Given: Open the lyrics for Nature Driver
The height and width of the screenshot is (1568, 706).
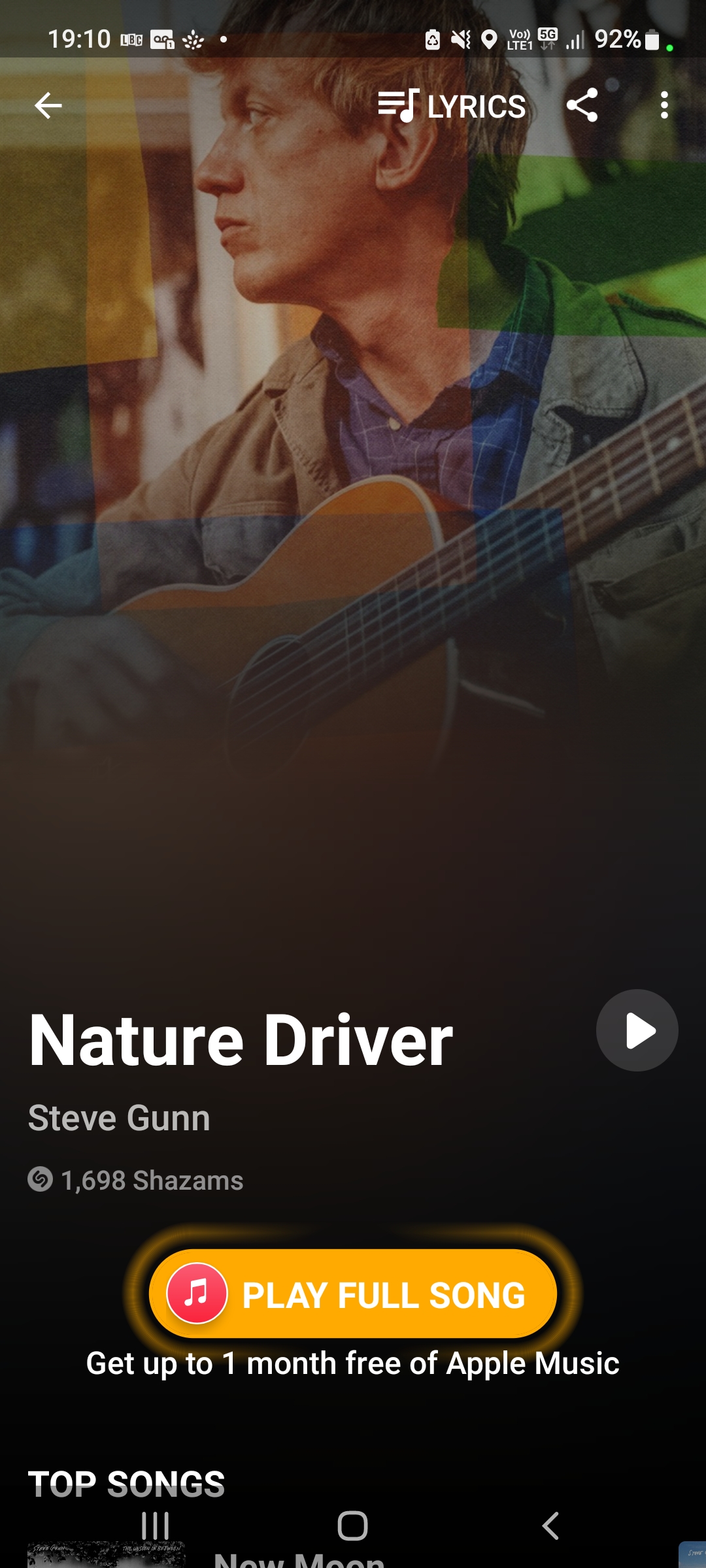Looking at the screenshot, I should coord(452,106).
